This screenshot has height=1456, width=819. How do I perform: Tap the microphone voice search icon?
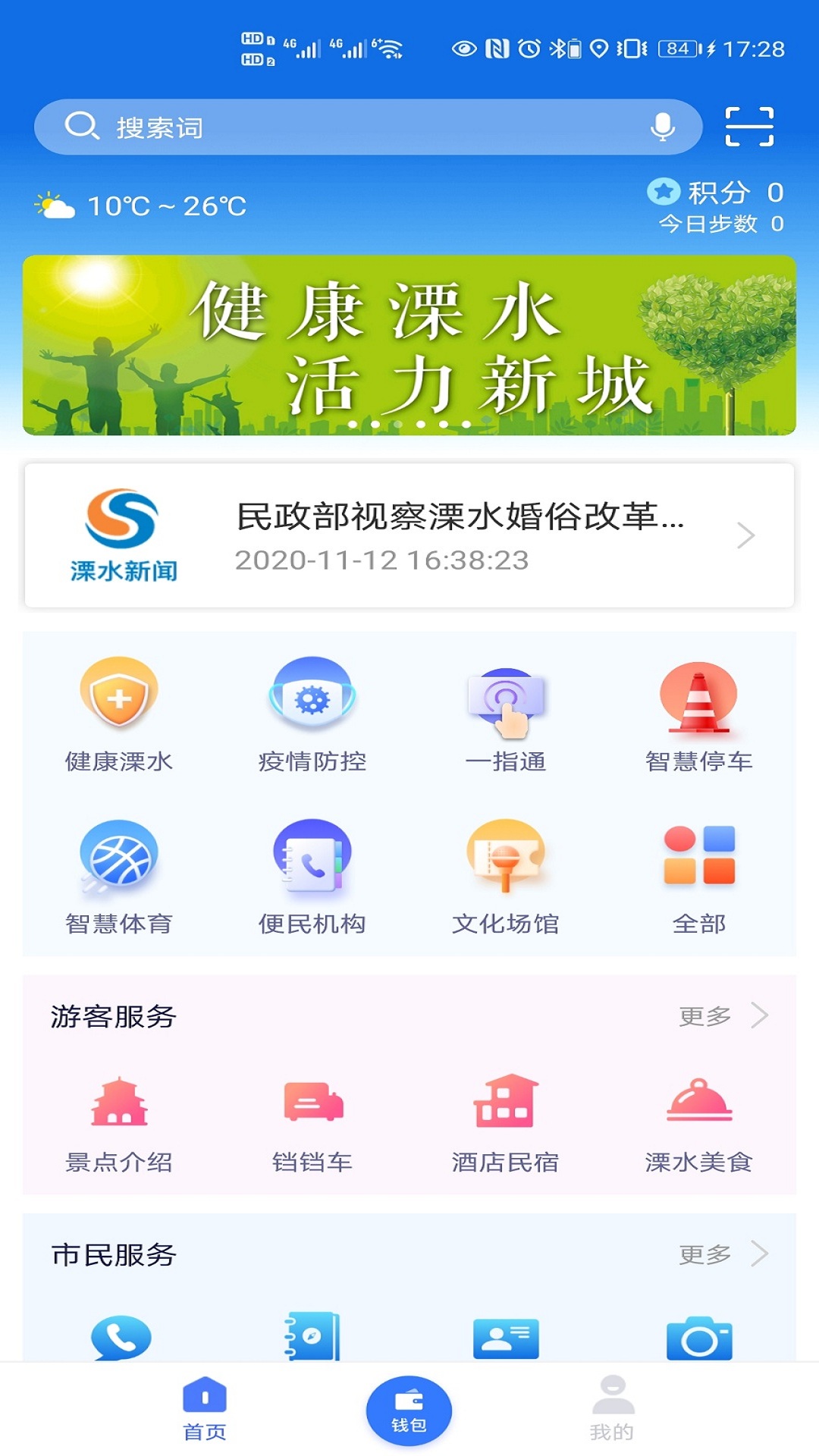[662, 127]
